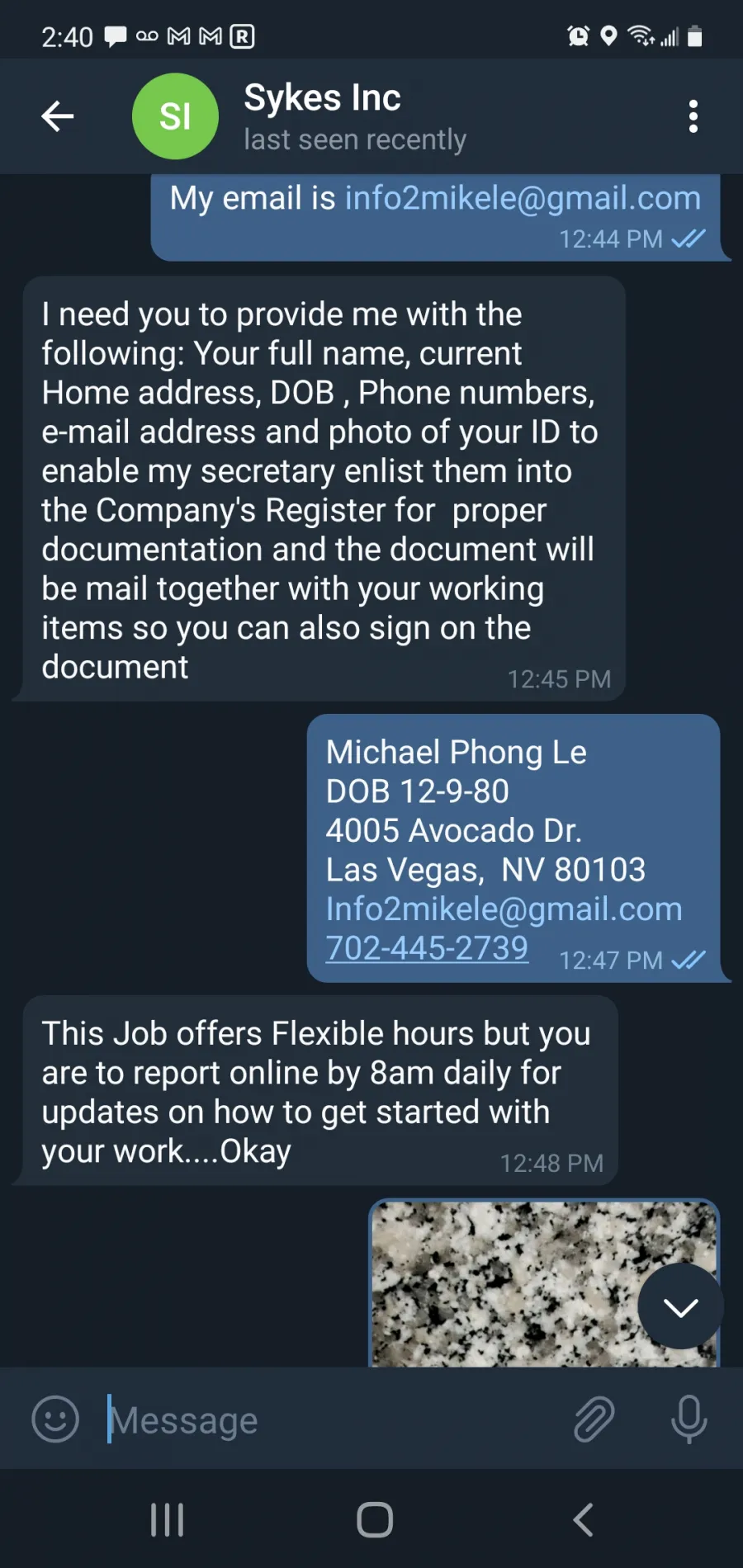743x1568 pixels.
Task: Go back to the chat list
Action: [x=58, y=116]
